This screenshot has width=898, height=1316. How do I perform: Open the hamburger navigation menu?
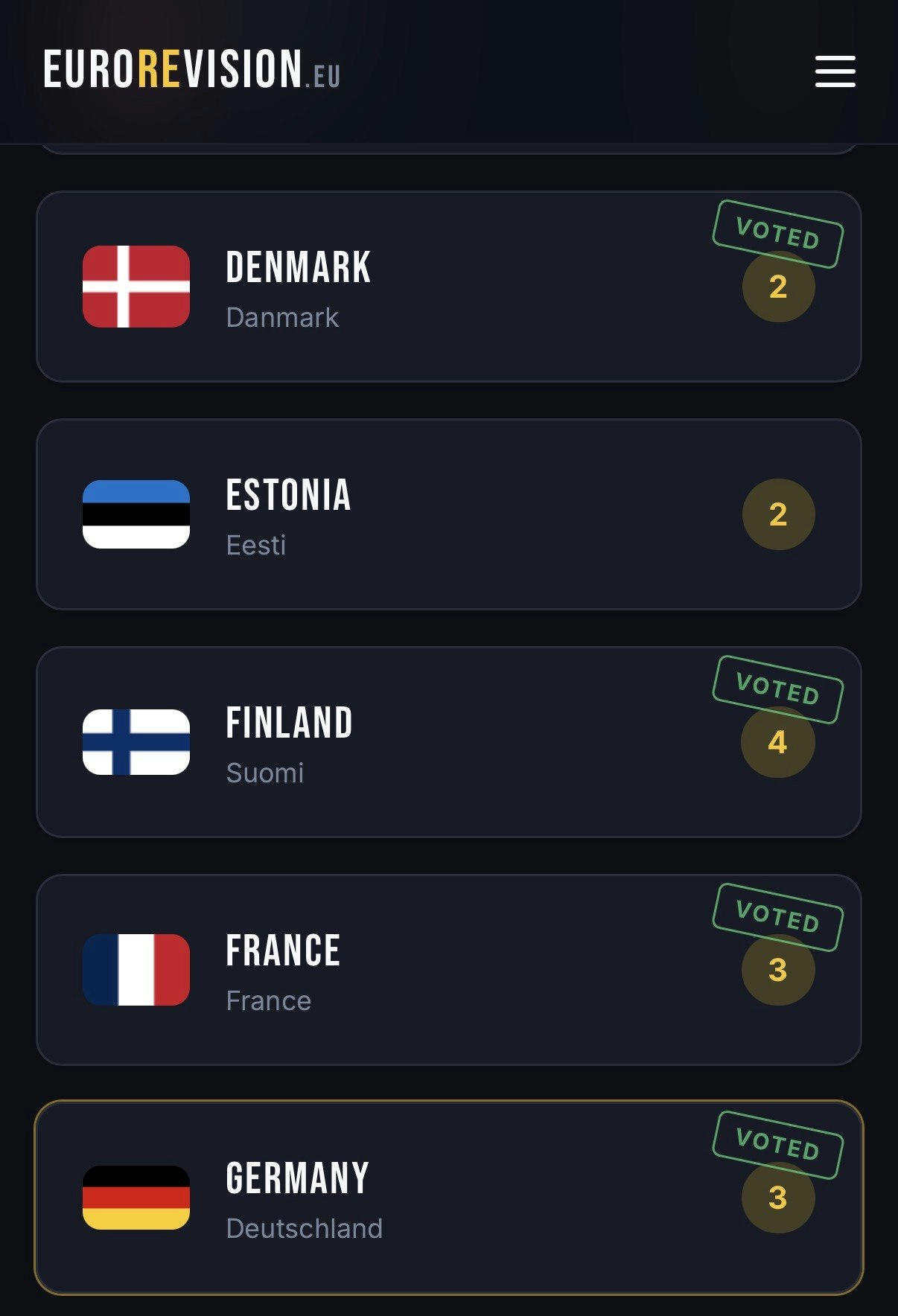coord(835,71)
